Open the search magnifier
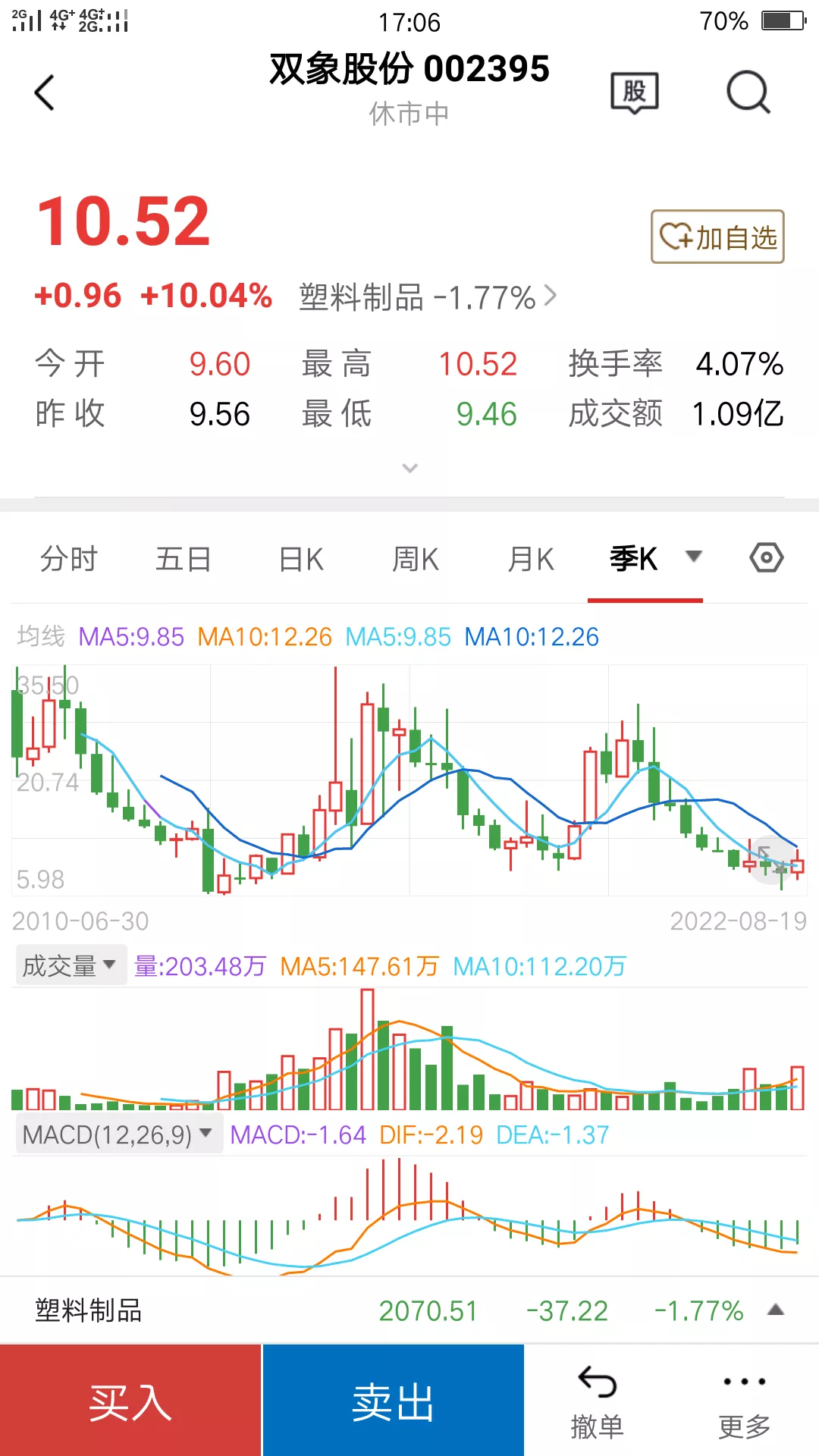This screenshot has height=1456, width=819. [748, 93]
